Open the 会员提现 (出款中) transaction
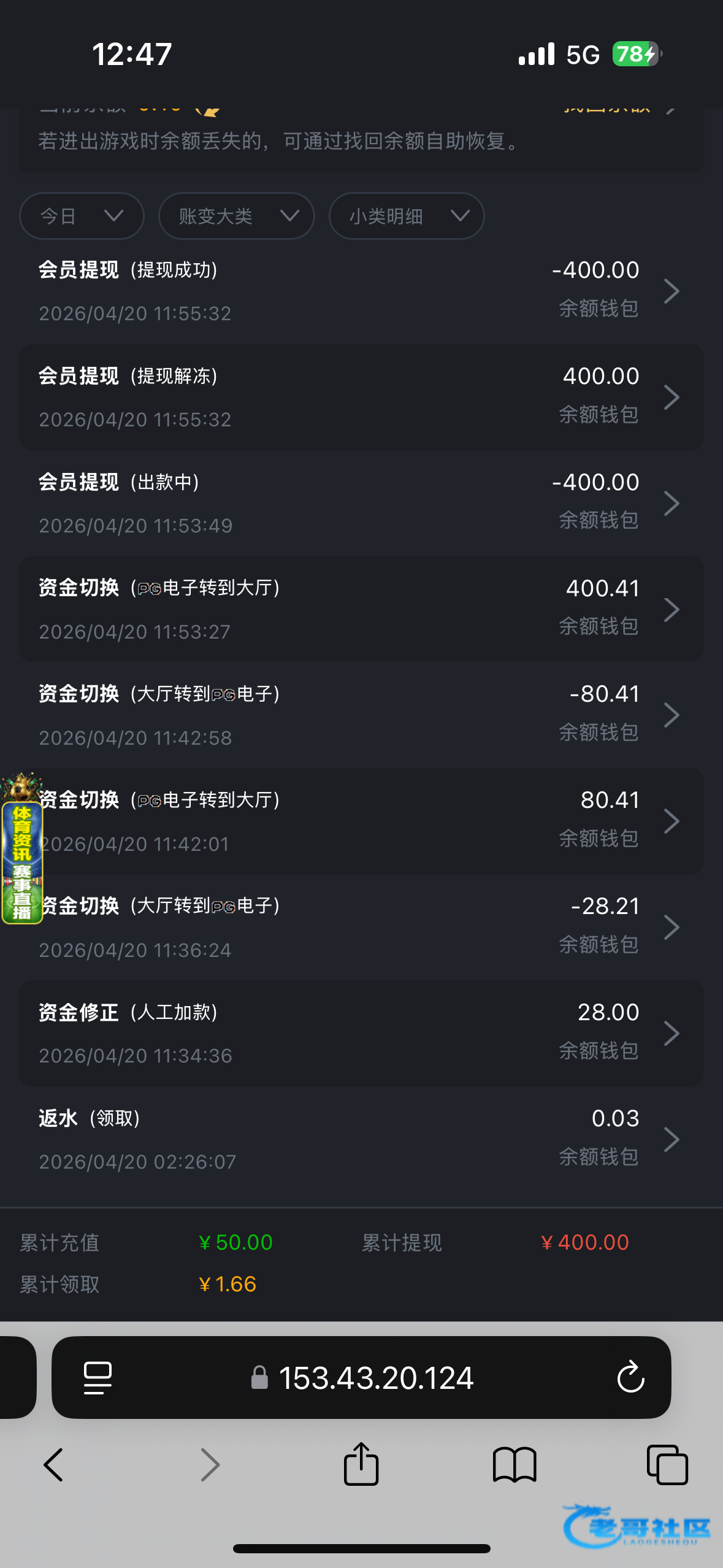Image resolution: width=723 pixels, height=1568 pixels. 361,503
